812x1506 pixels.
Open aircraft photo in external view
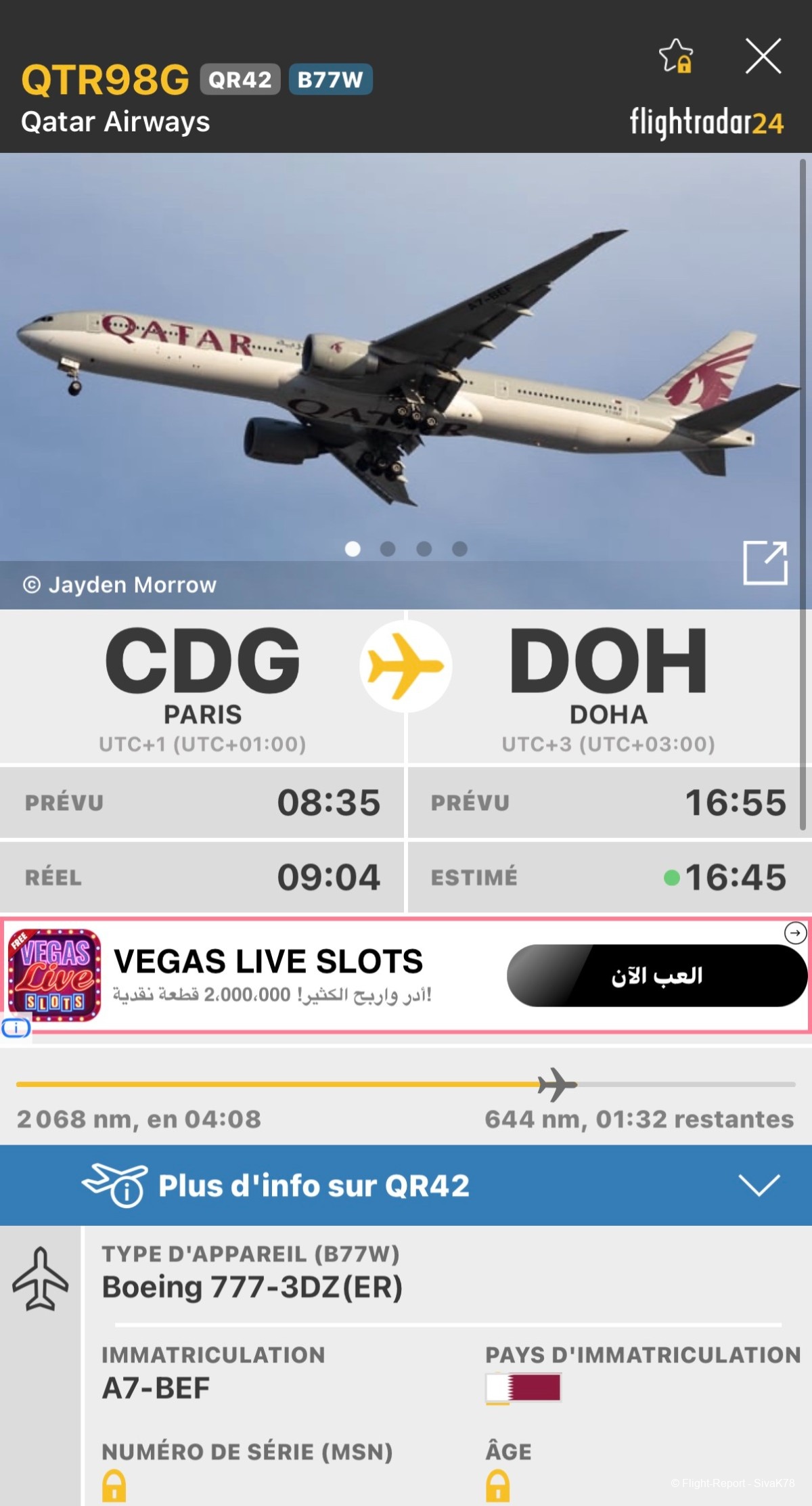(x=765, y=562)
